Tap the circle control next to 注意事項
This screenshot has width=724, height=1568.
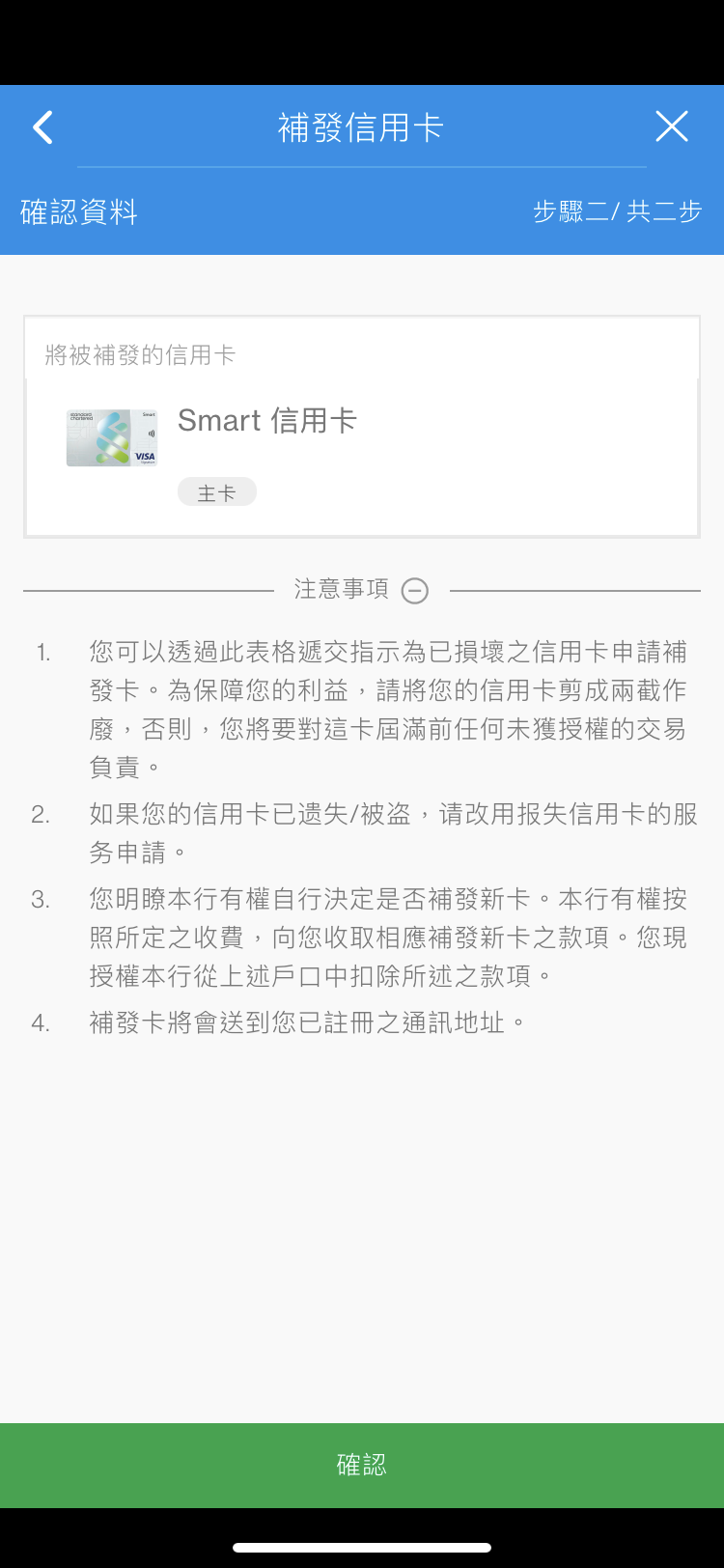[415, 590]
